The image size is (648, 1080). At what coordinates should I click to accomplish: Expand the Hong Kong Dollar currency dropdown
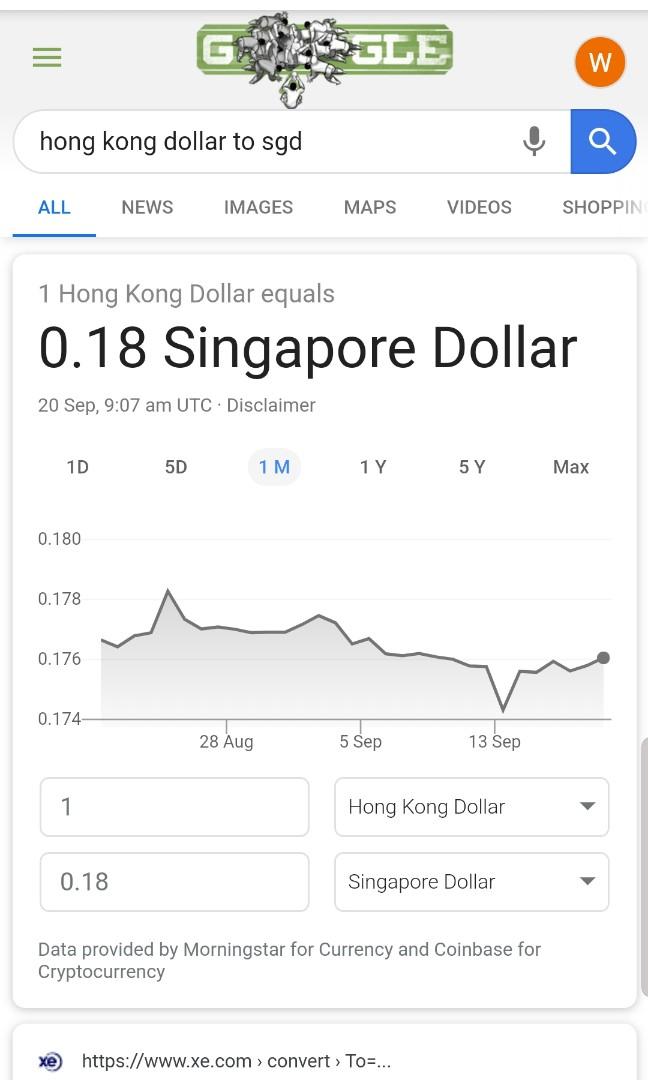tap(472, 807)
